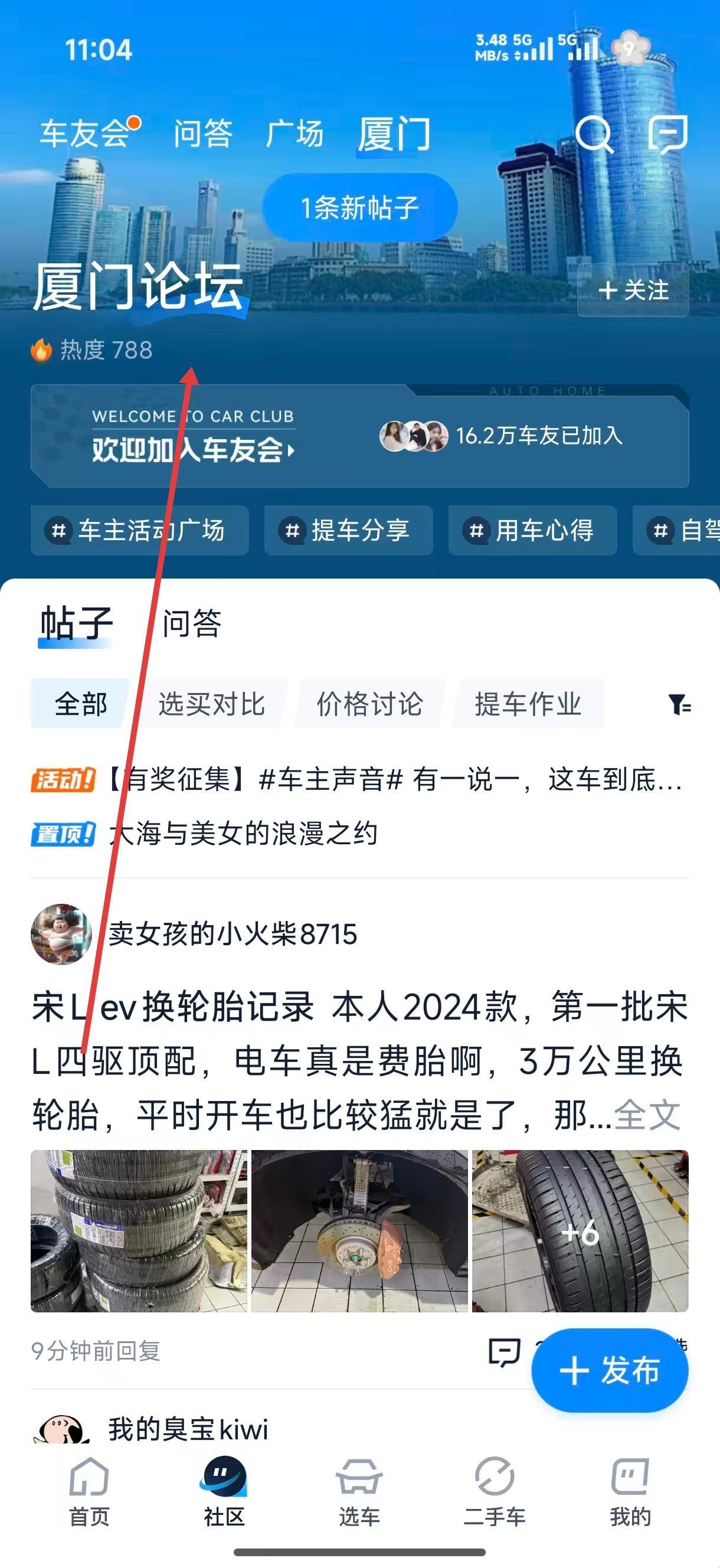Viewport: 720px width, 1568px height.
Task: Select the 用车心得 topic chip
Action: pyautogui.click(x=532, y=530)
